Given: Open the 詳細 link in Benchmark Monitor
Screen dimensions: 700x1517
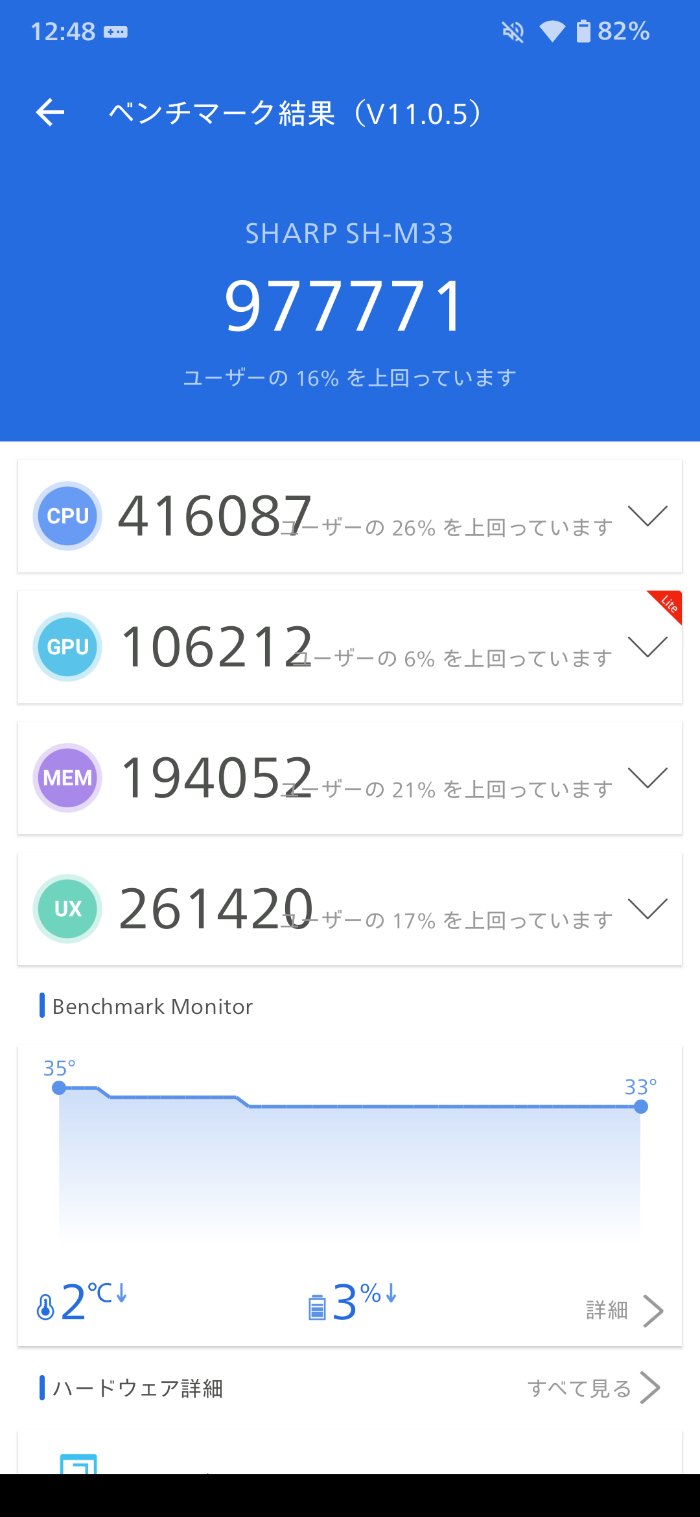Looking at the screenshot, I should pos(624,1310).
